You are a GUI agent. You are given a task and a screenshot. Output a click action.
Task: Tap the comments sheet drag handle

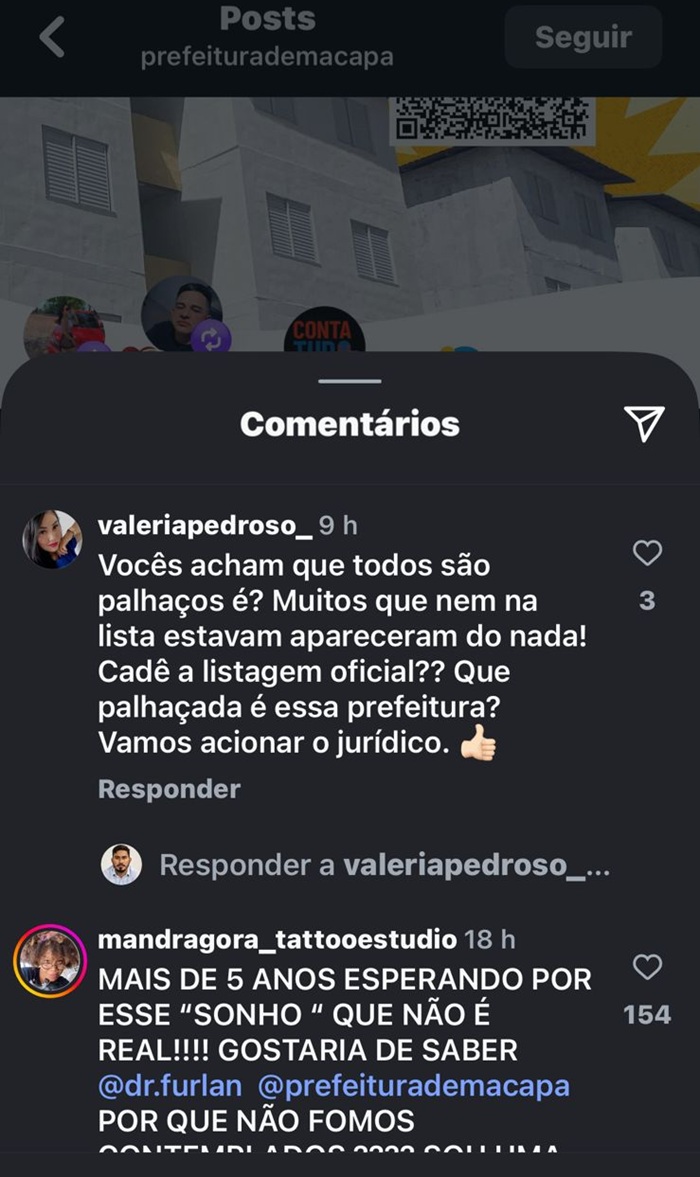(x=350, y=381)
